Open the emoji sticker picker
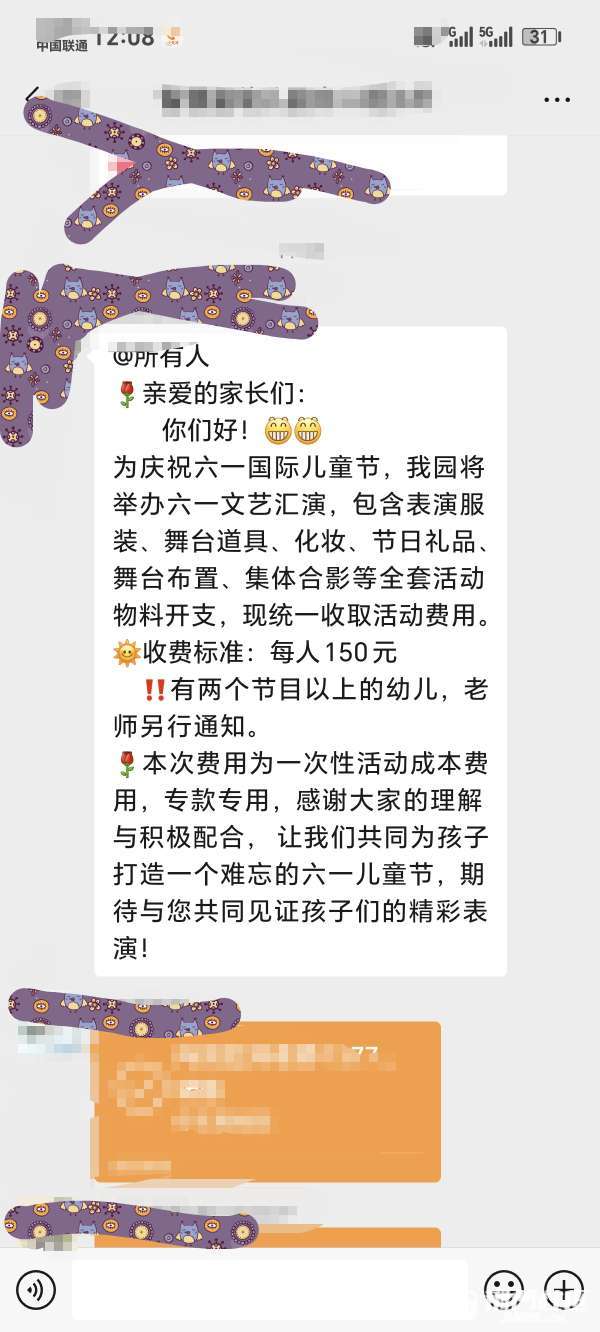 point(503,1289)
